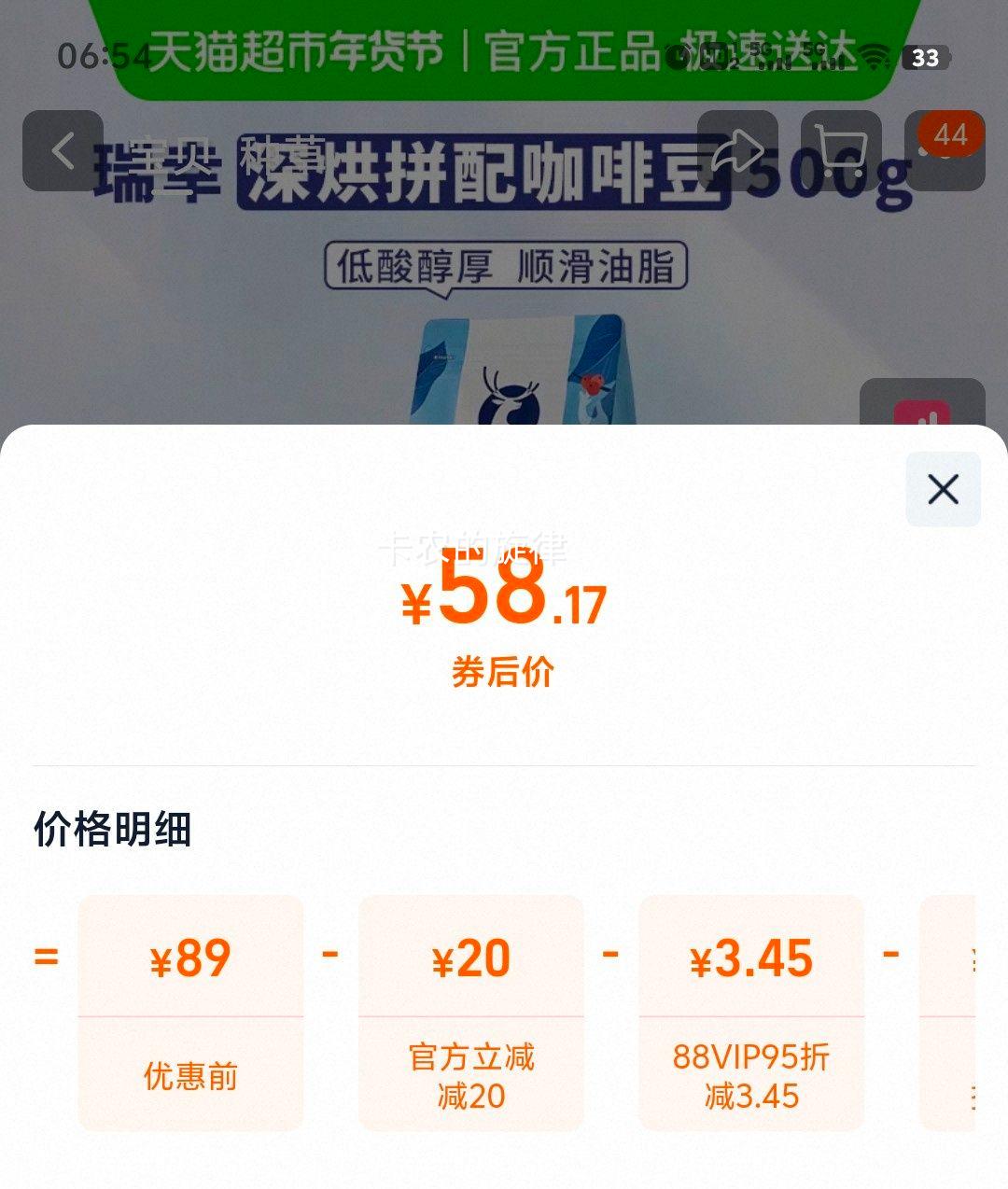Select the ¥89 优惠前 price card
Viewport: 1008px width, 1189px height.
[x=191, y=1014]
